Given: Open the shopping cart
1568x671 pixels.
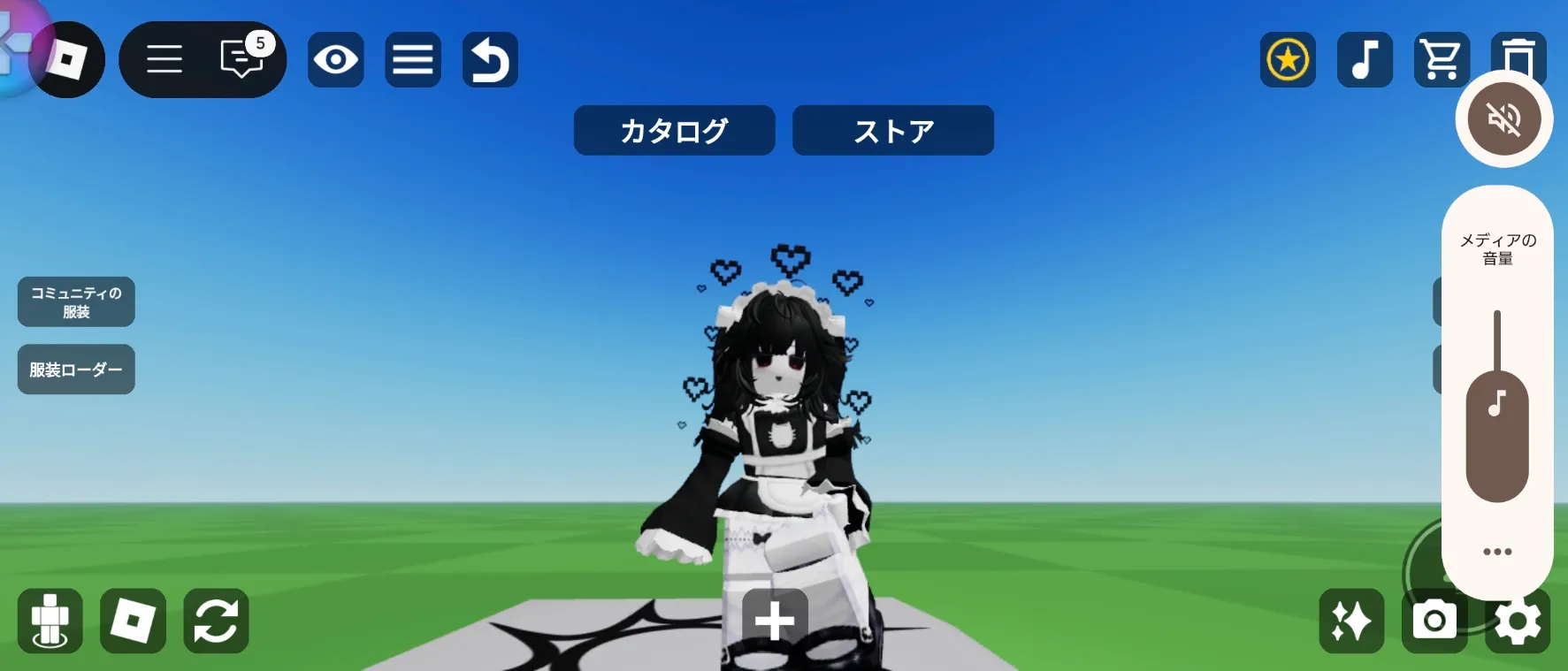Looking at the screenshot, I should click(x=1442, y=60).
